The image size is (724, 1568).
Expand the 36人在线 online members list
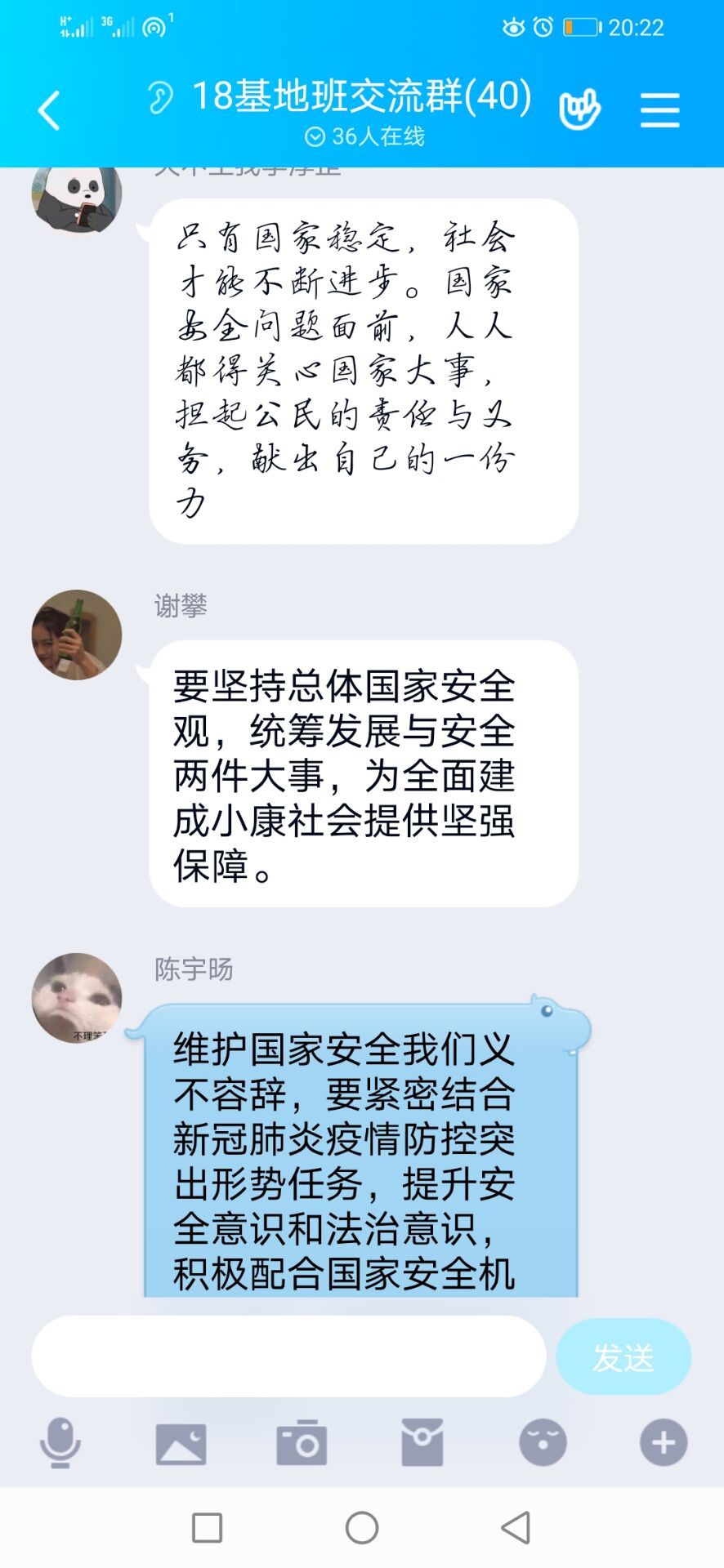point(362,137)
